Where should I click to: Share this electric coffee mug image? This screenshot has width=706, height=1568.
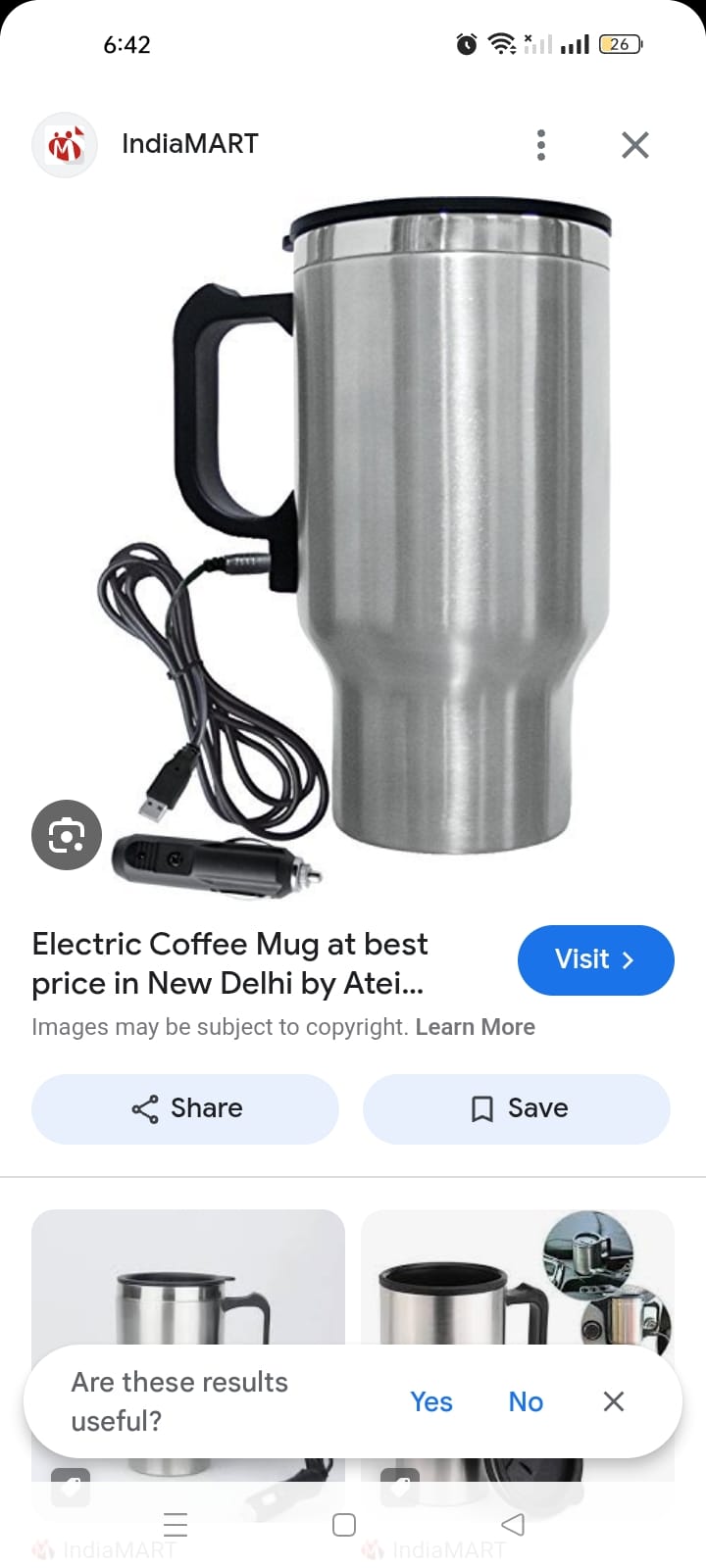185,1108
